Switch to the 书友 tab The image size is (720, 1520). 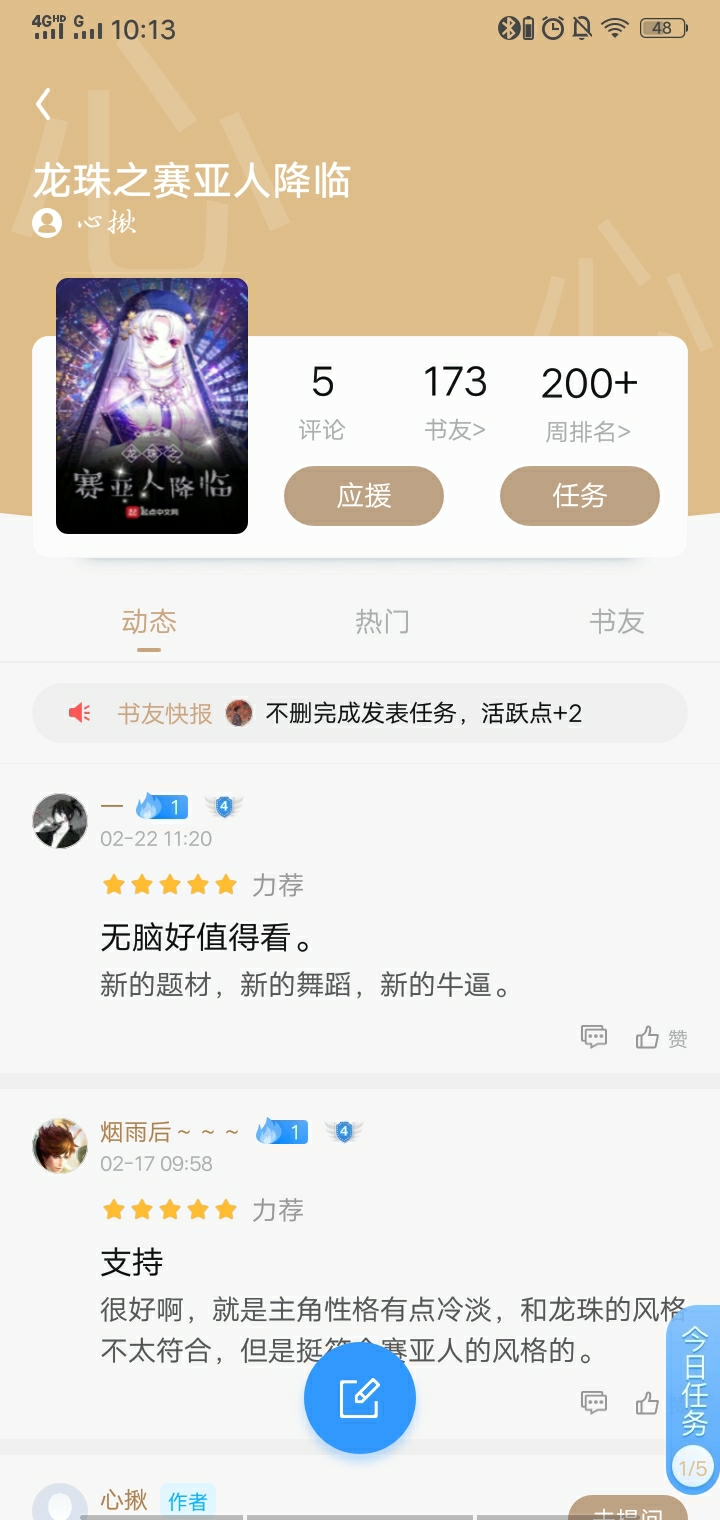(x=616, y=622)
